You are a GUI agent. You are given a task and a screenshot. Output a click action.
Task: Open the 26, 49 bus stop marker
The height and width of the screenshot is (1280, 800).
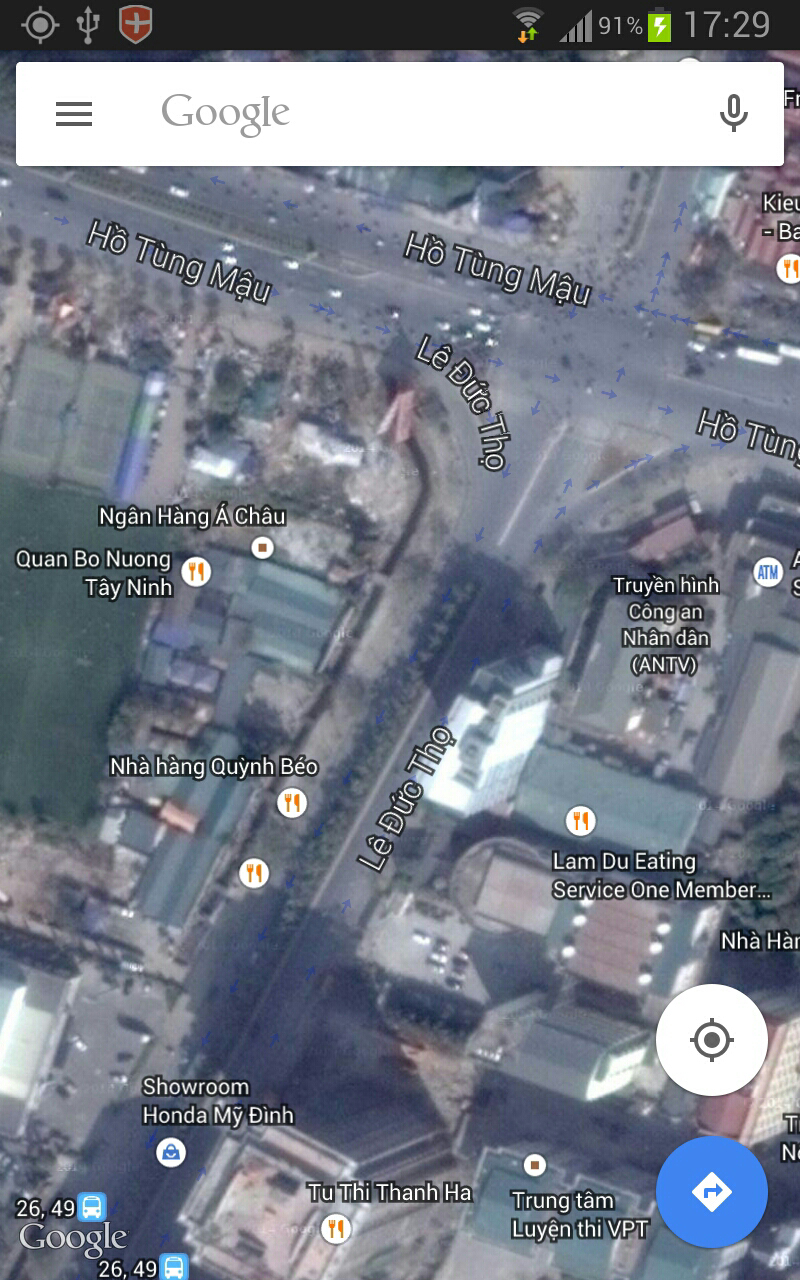pyautogui.click(x=91, y=1207)
